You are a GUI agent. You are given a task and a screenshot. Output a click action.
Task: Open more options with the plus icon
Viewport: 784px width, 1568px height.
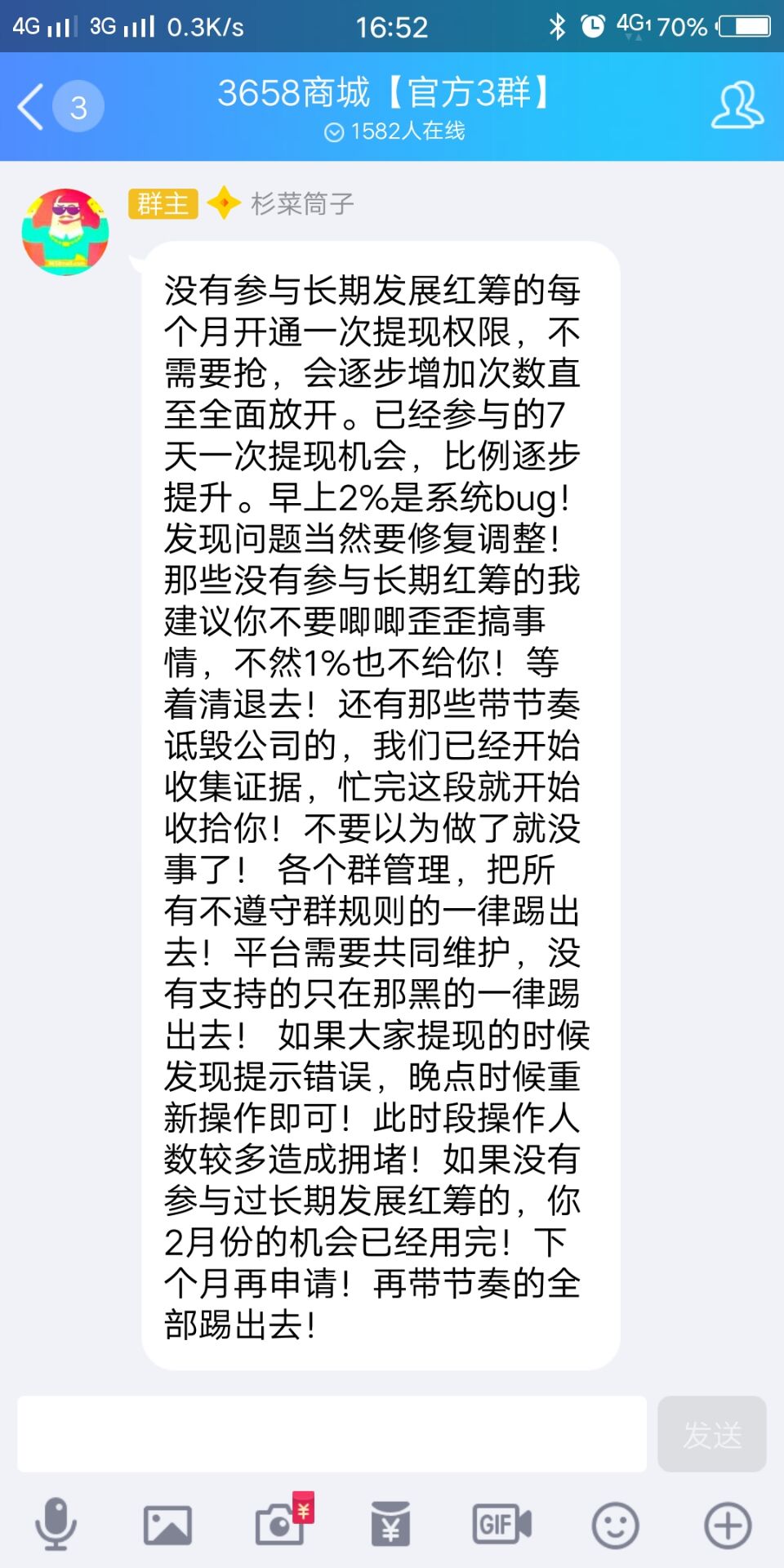point(727,1525)
